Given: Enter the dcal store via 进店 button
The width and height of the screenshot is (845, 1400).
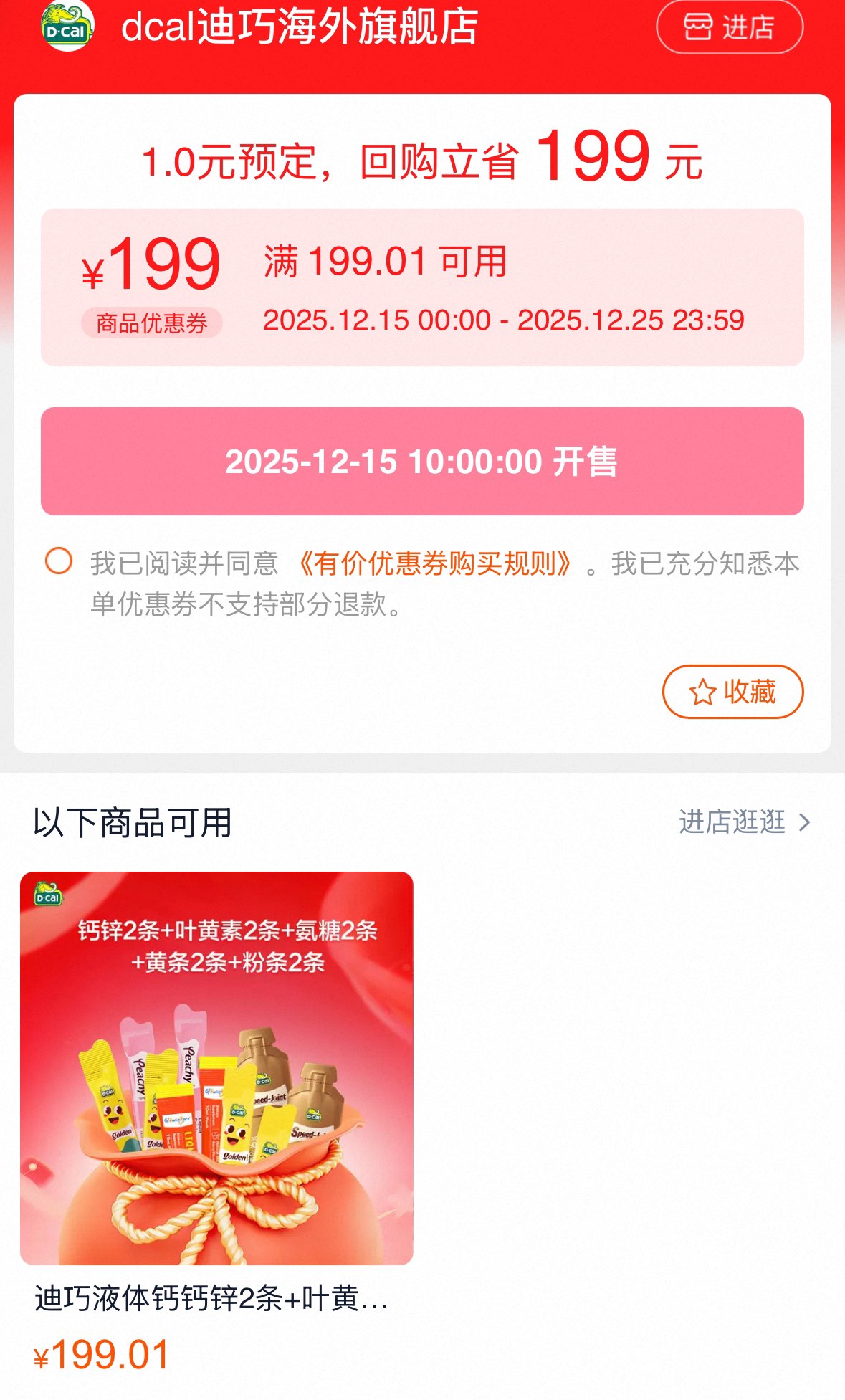Looking at the screenshot, I should [729, 27].
